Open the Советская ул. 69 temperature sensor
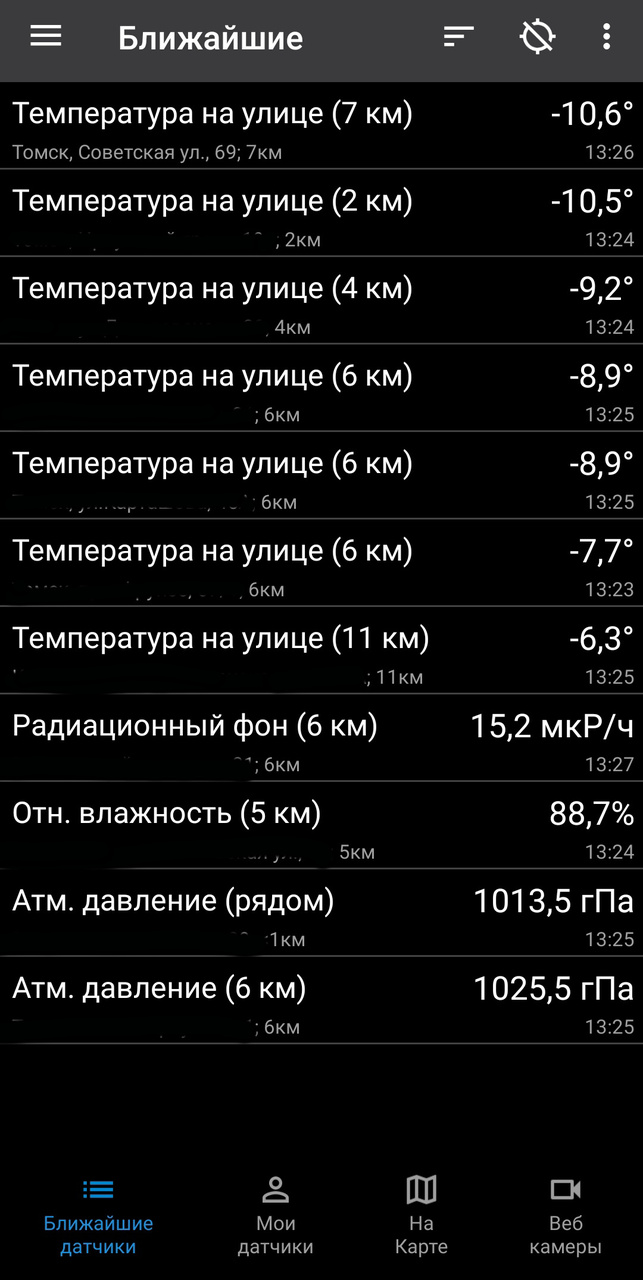This screenshot has height=1280, width=643. [321, 127]
